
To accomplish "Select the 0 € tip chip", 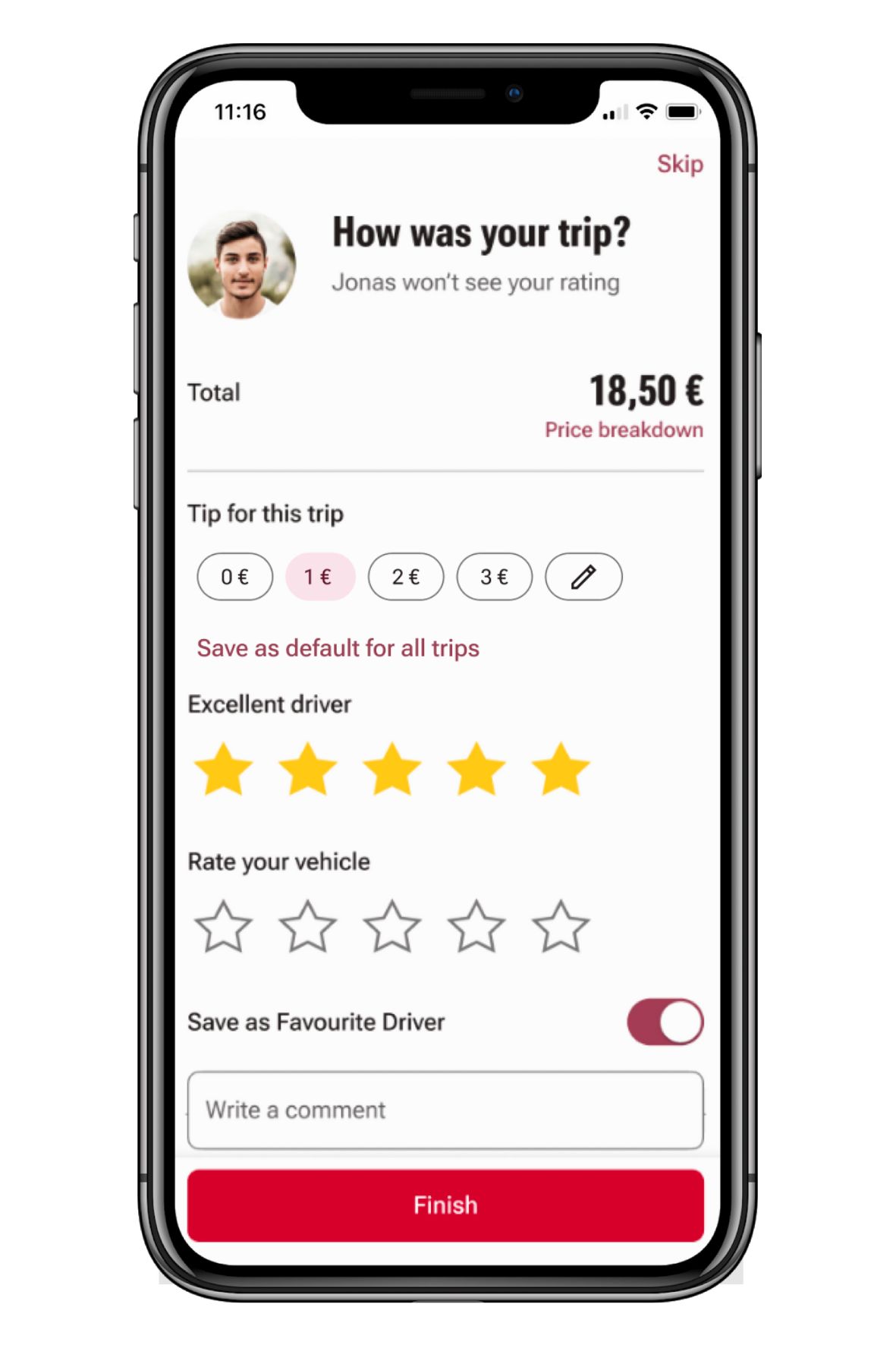I will [234, 577].
